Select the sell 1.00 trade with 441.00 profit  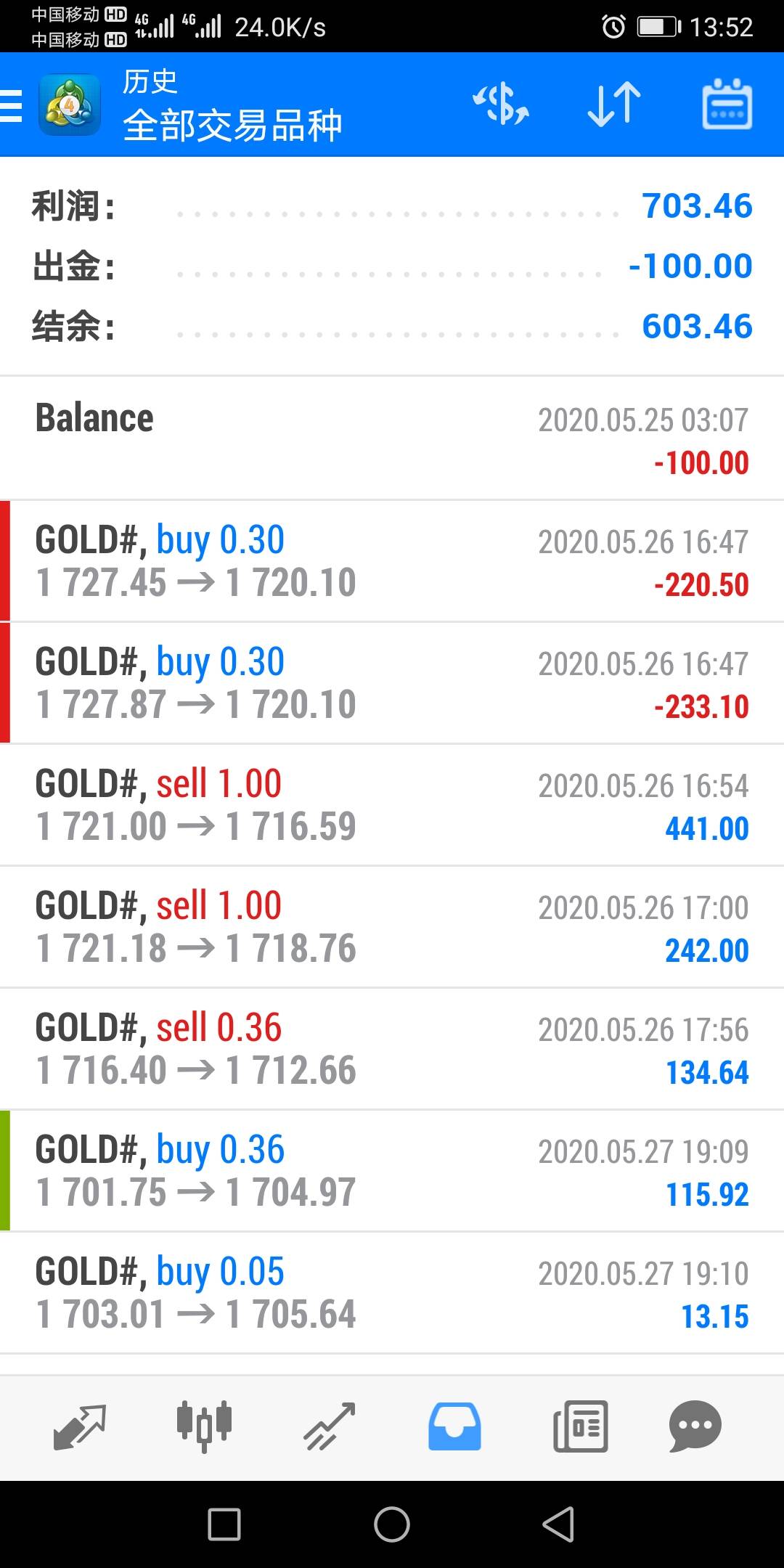pyautogui.click(x=392, y=805)
